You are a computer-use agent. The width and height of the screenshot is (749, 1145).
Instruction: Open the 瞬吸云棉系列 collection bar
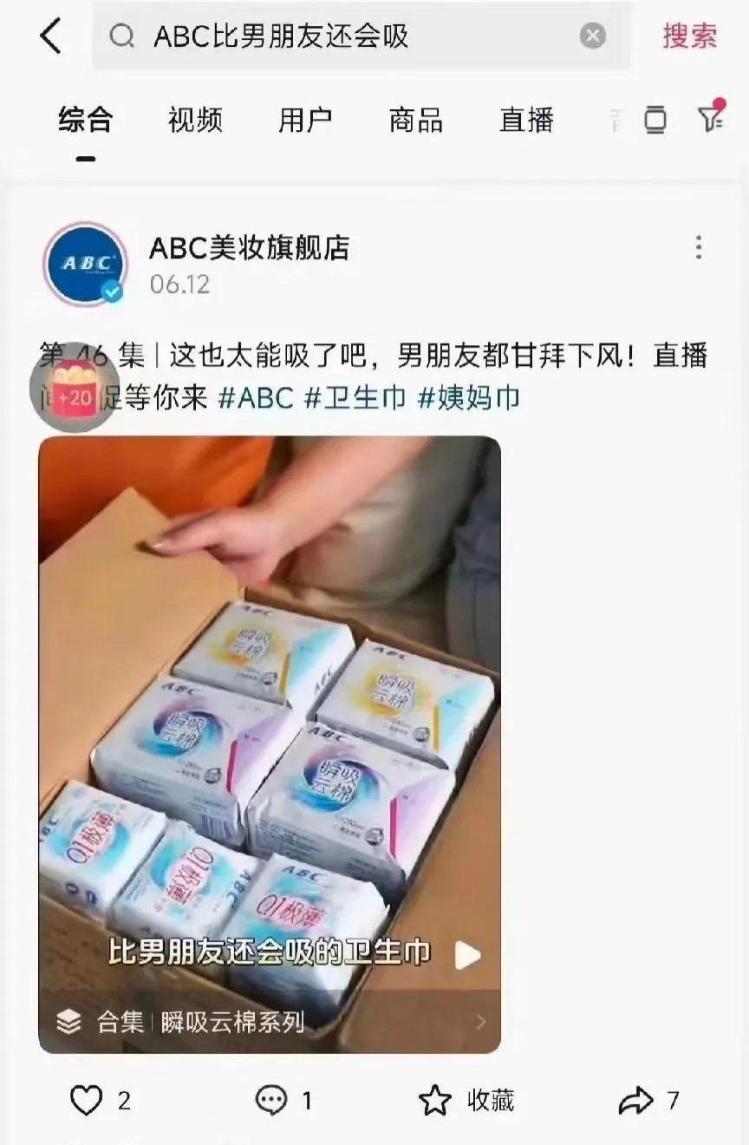click(269, 1021)
